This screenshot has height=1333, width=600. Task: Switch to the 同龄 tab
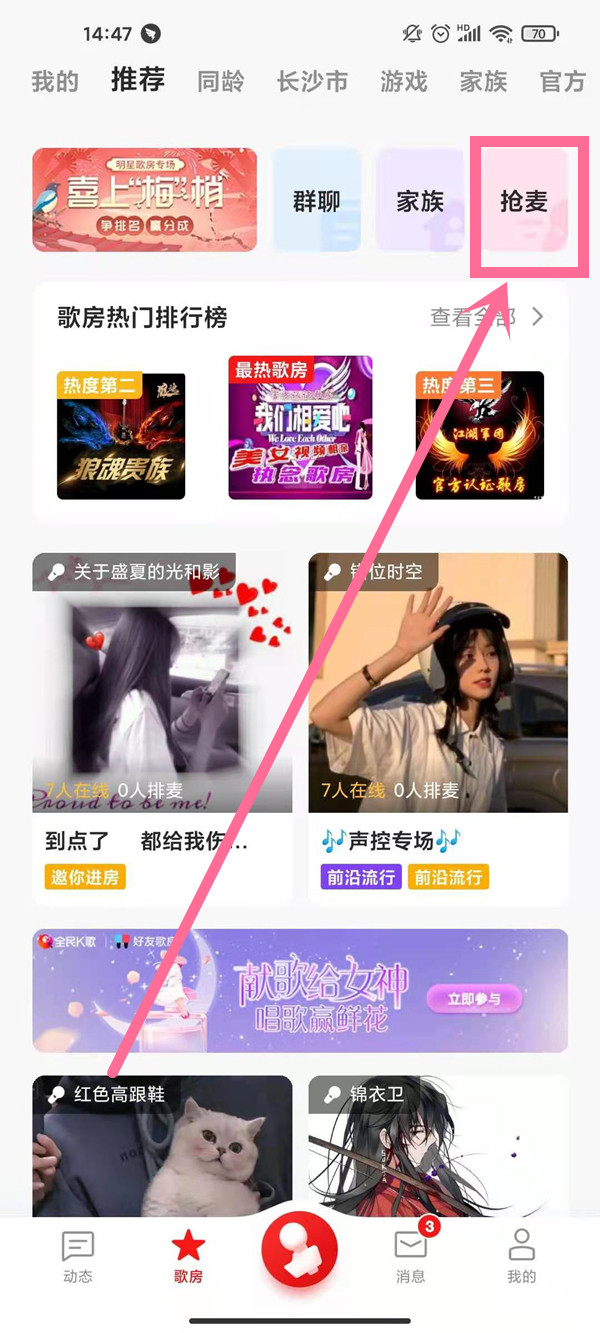(x=221, y=81)
